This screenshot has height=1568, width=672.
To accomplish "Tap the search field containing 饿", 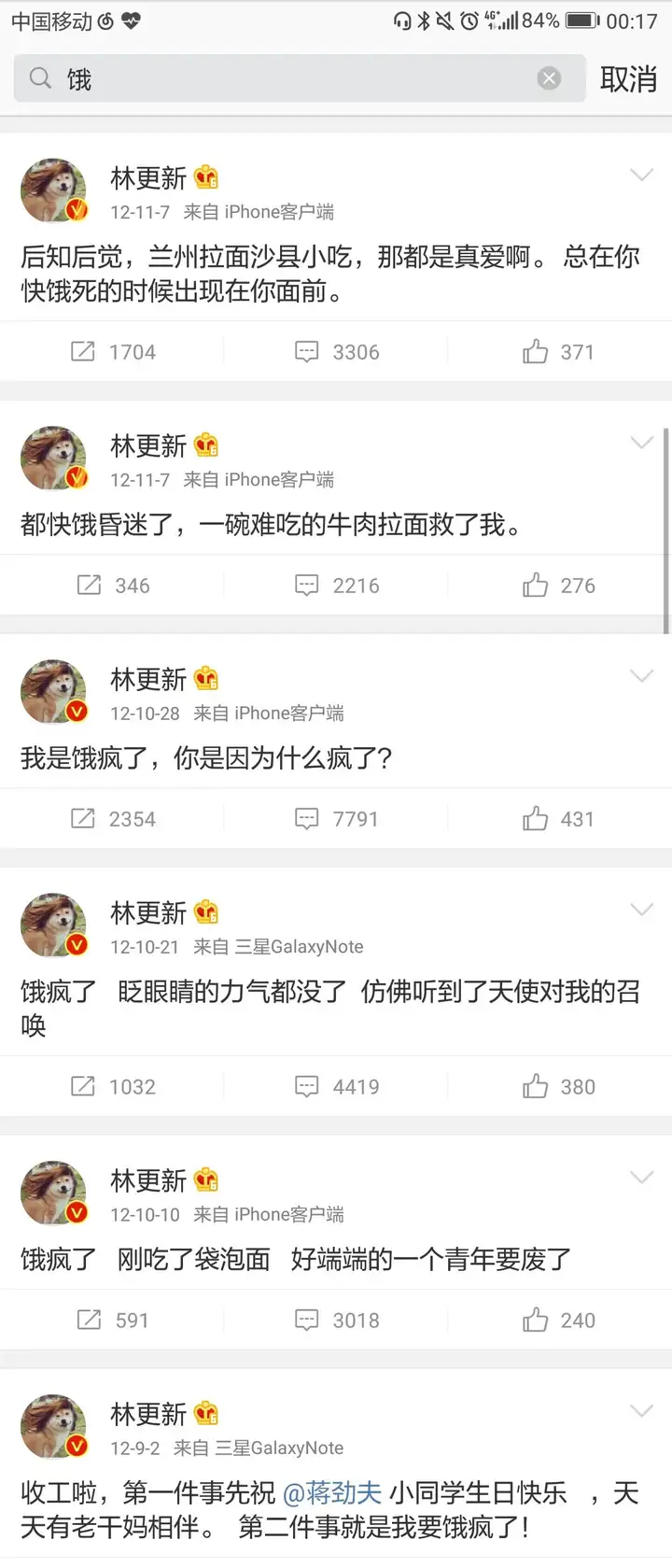I will click(280, 79).
